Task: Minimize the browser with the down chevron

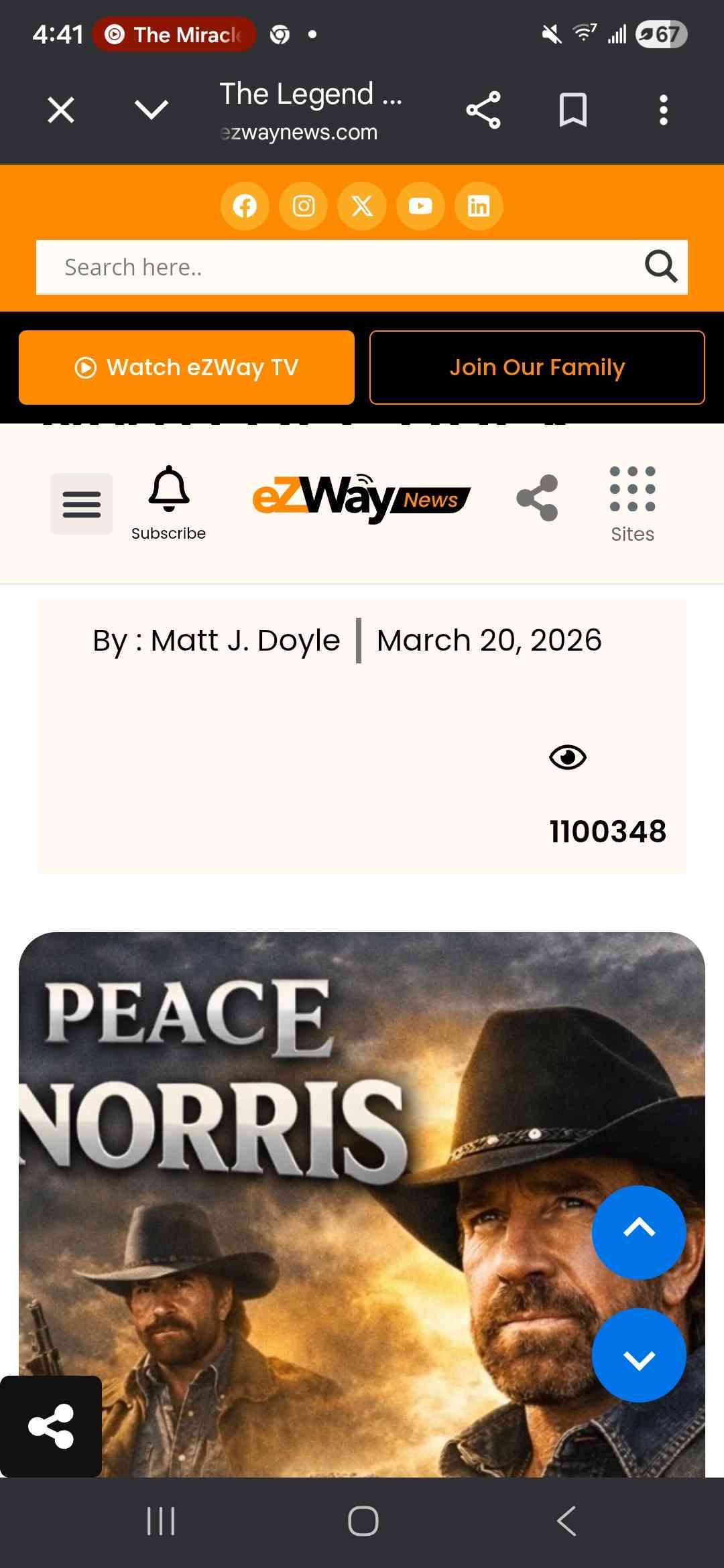Action: pos(152,110)
